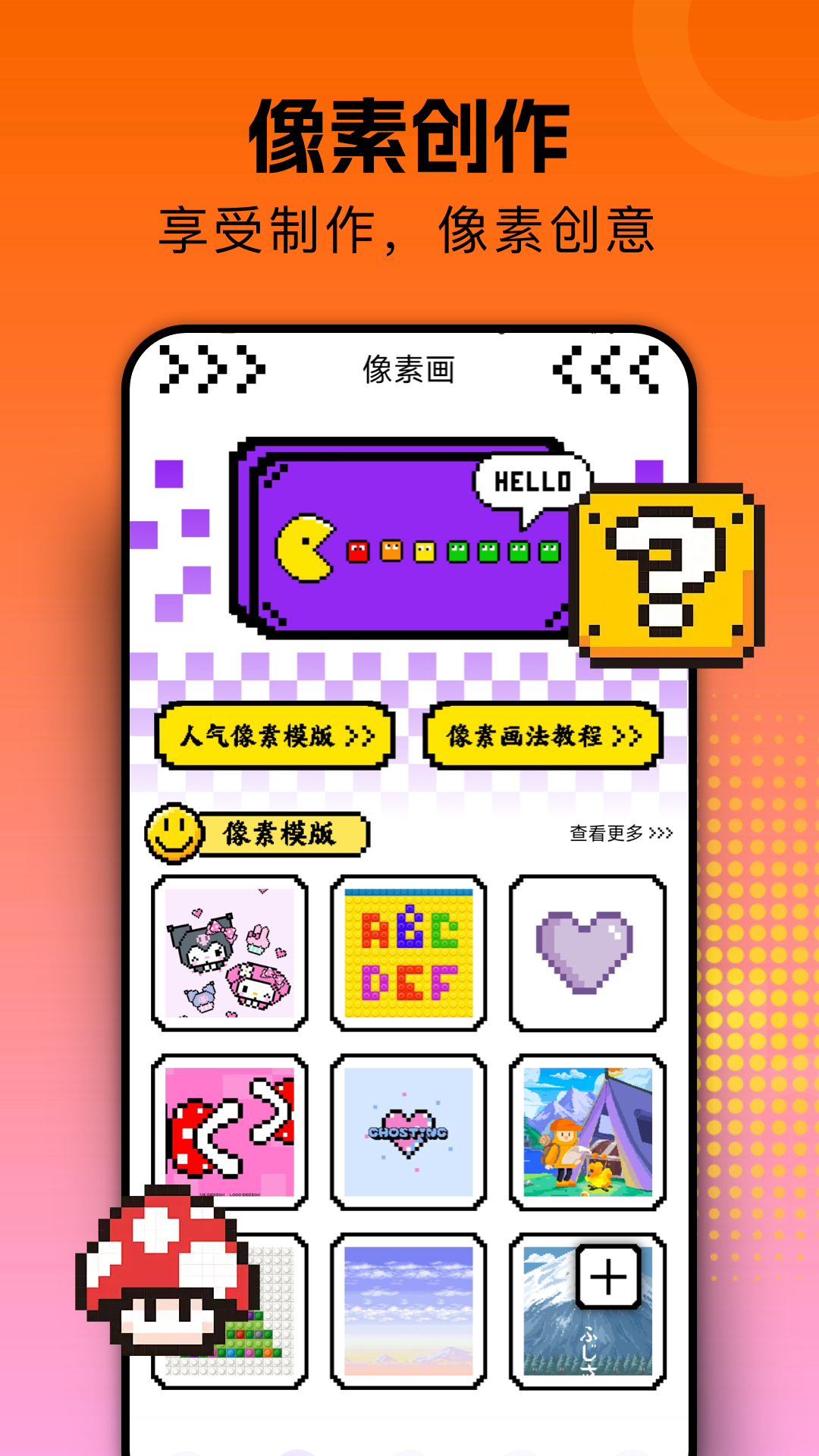819x1456 pixels.
Task: Select the smiley face icon beside 像素模版
Action: (176, 834)
